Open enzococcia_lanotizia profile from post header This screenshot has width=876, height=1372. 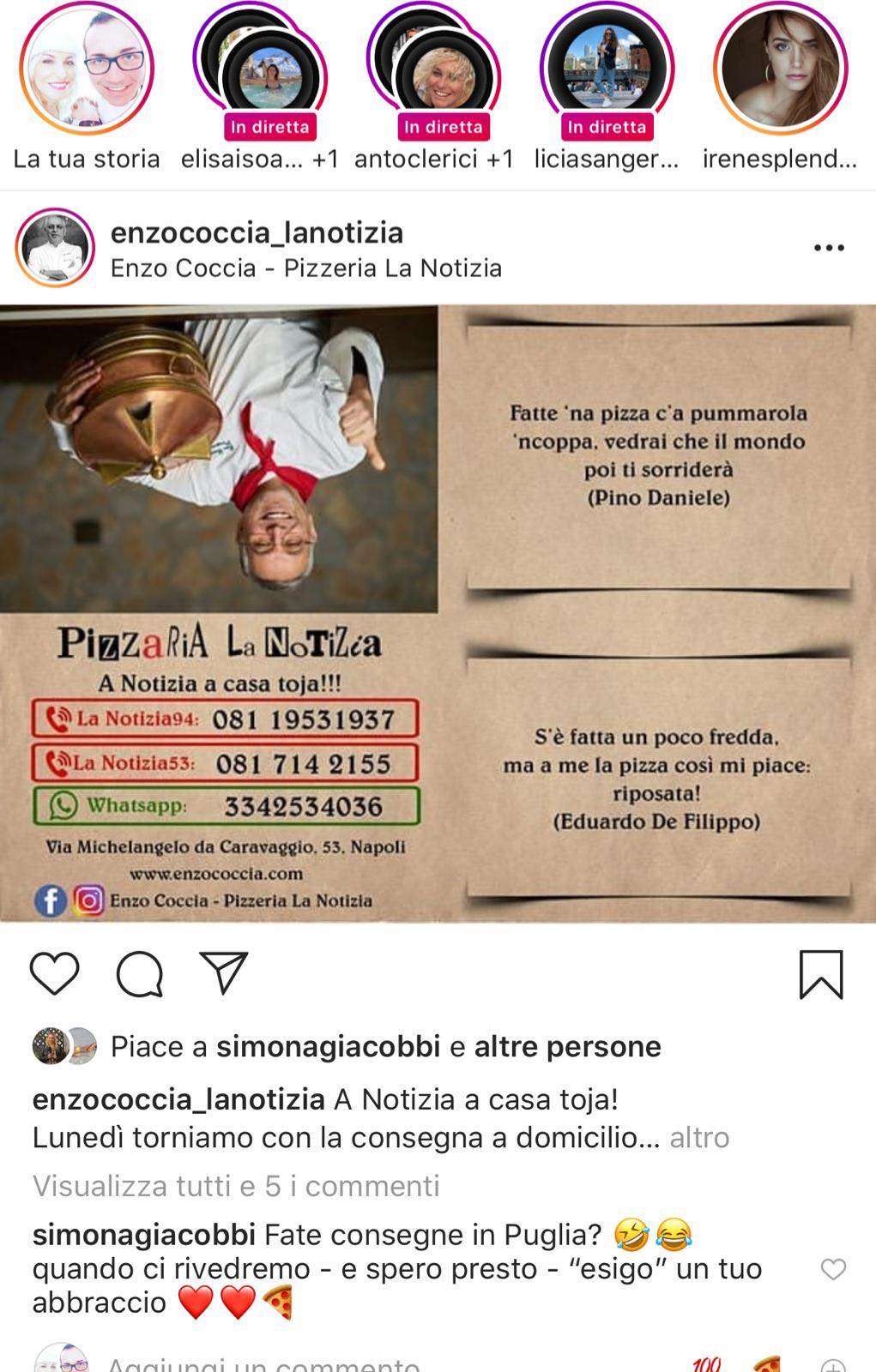tap(257, 233)
